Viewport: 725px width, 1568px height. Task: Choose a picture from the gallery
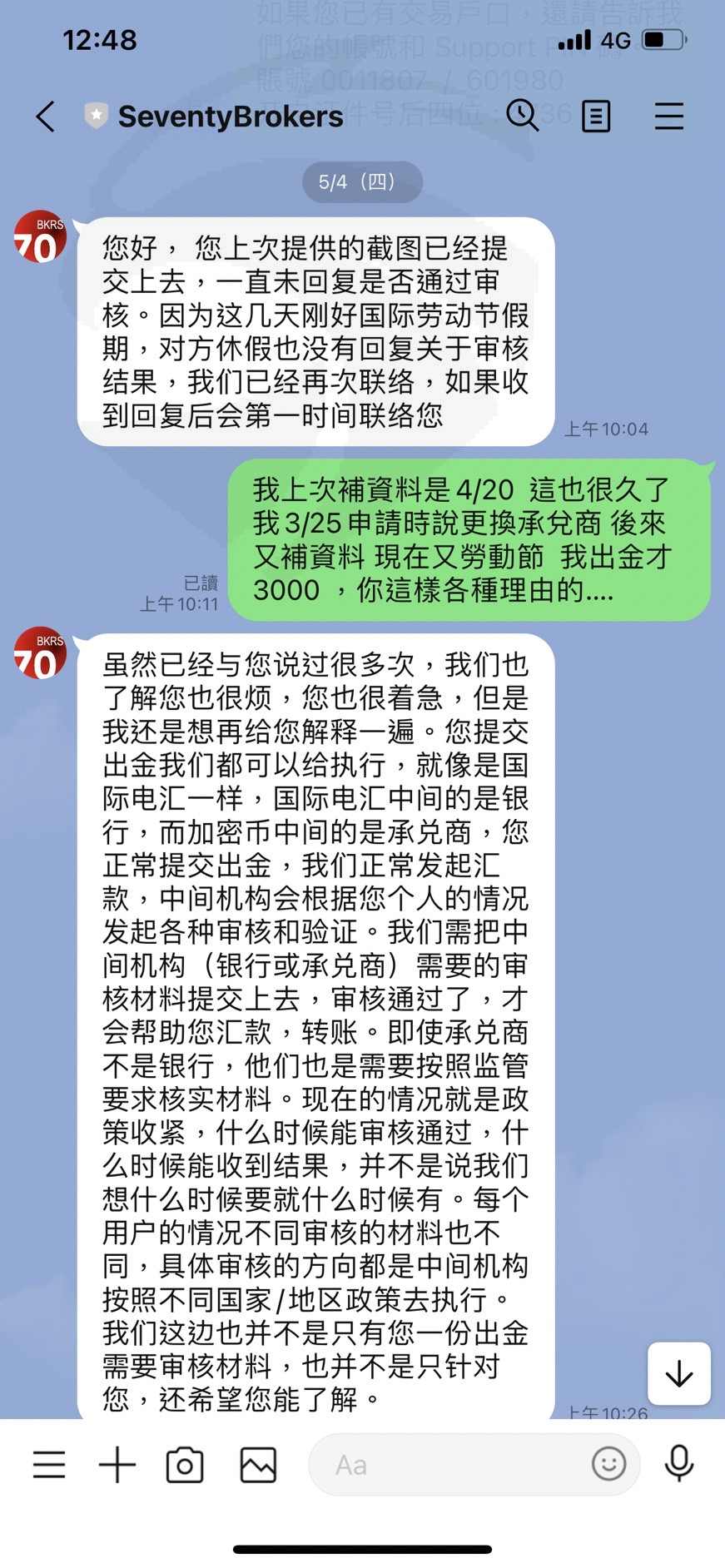click(258, 1465)
